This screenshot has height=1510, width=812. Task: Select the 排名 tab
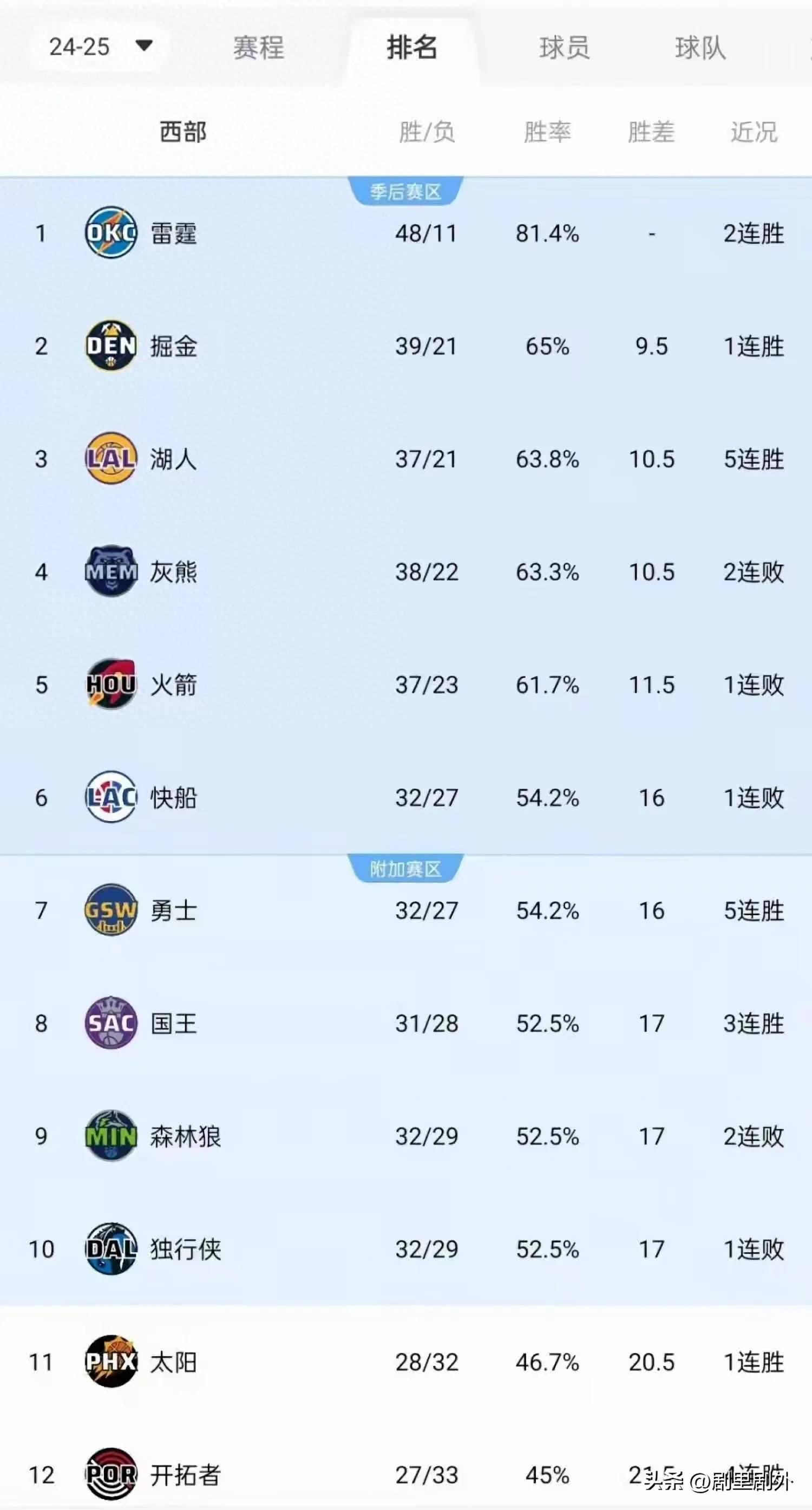pos(412,48)
